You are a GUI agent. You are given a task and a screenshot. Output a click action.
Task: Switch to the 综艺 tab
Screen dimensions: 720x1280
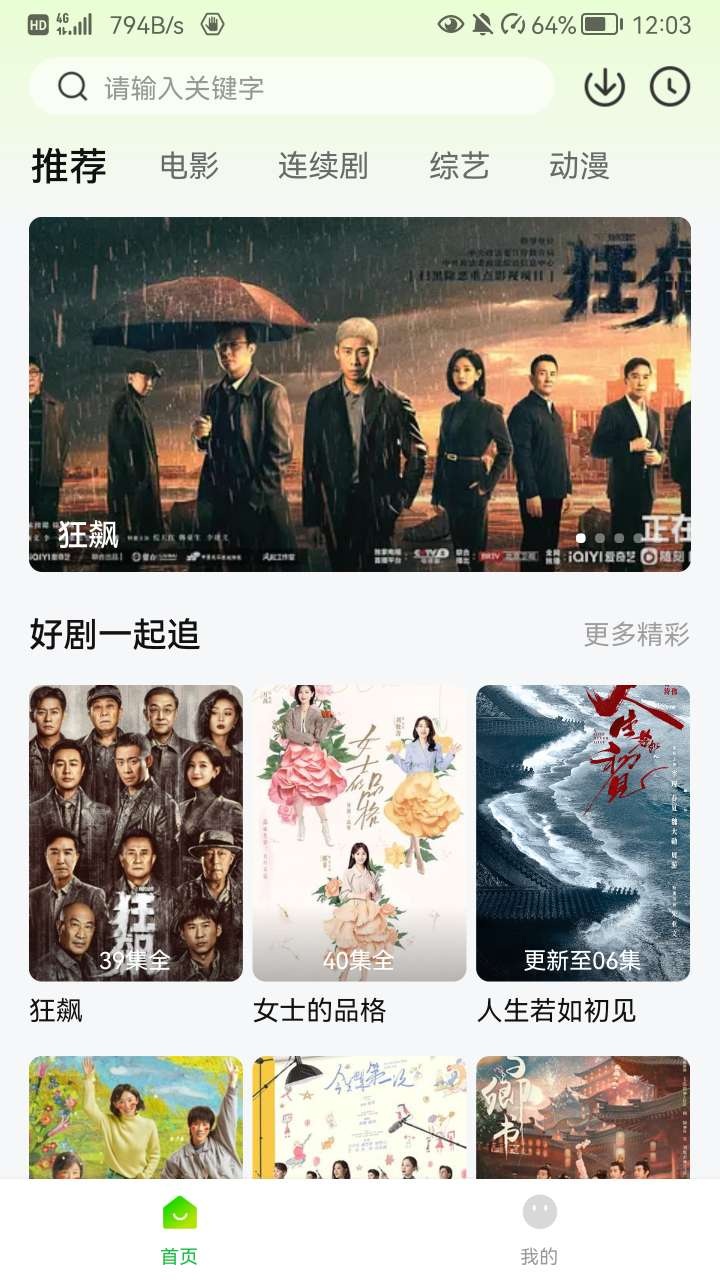click(459, 166)
